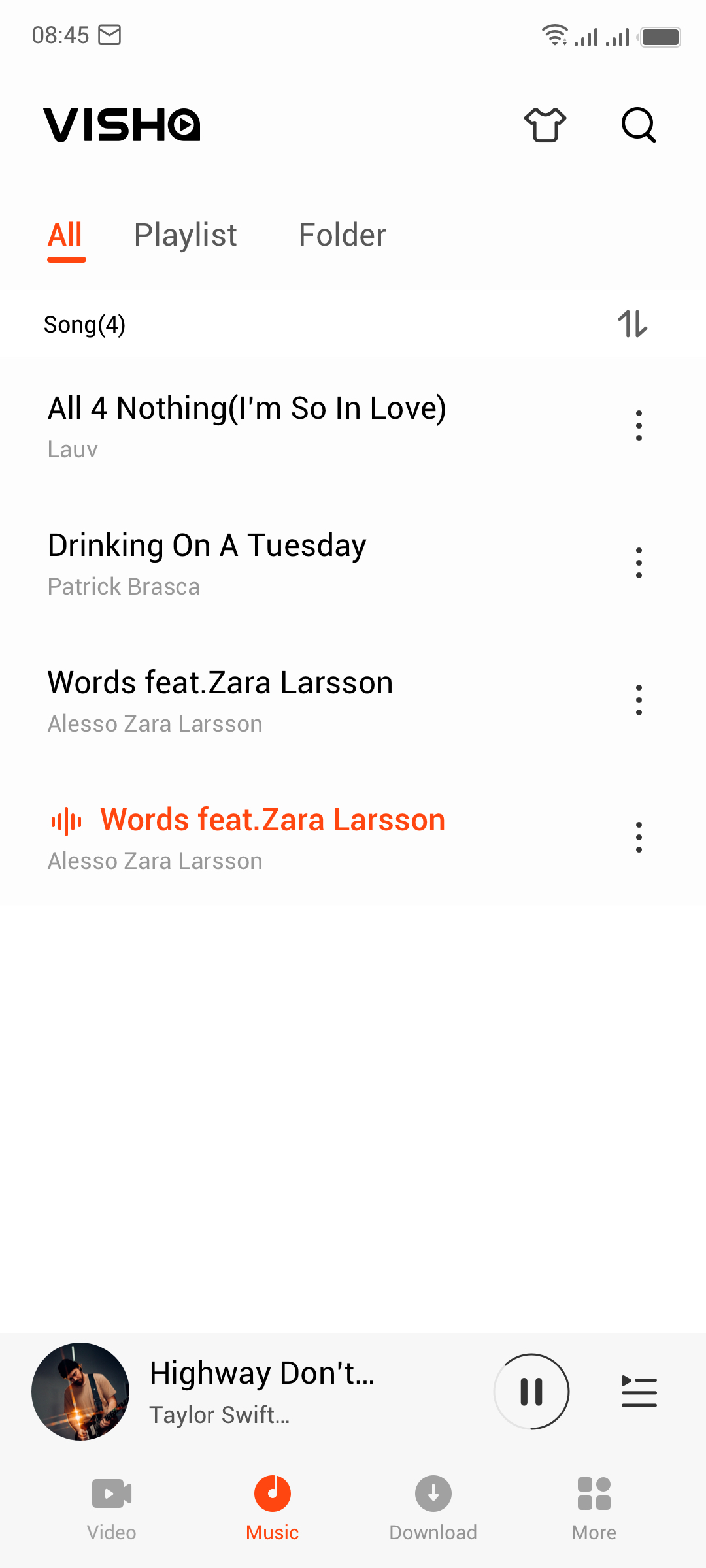Image resolution: width=706 pixels, height=1568 pixels.
Task: Open options for playing Words feat.Zara Larsson
Action: pos(639,837)
